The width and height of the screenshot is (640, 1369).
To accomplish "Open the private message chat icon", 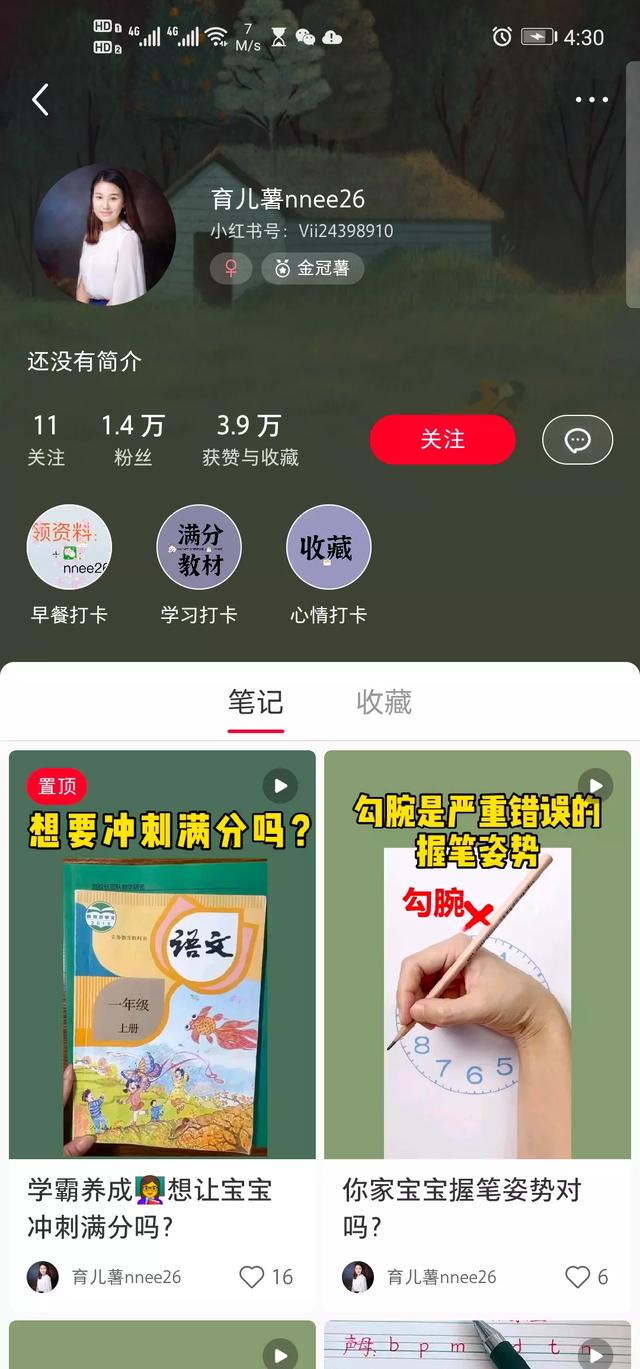I will [x=577, y=439].
